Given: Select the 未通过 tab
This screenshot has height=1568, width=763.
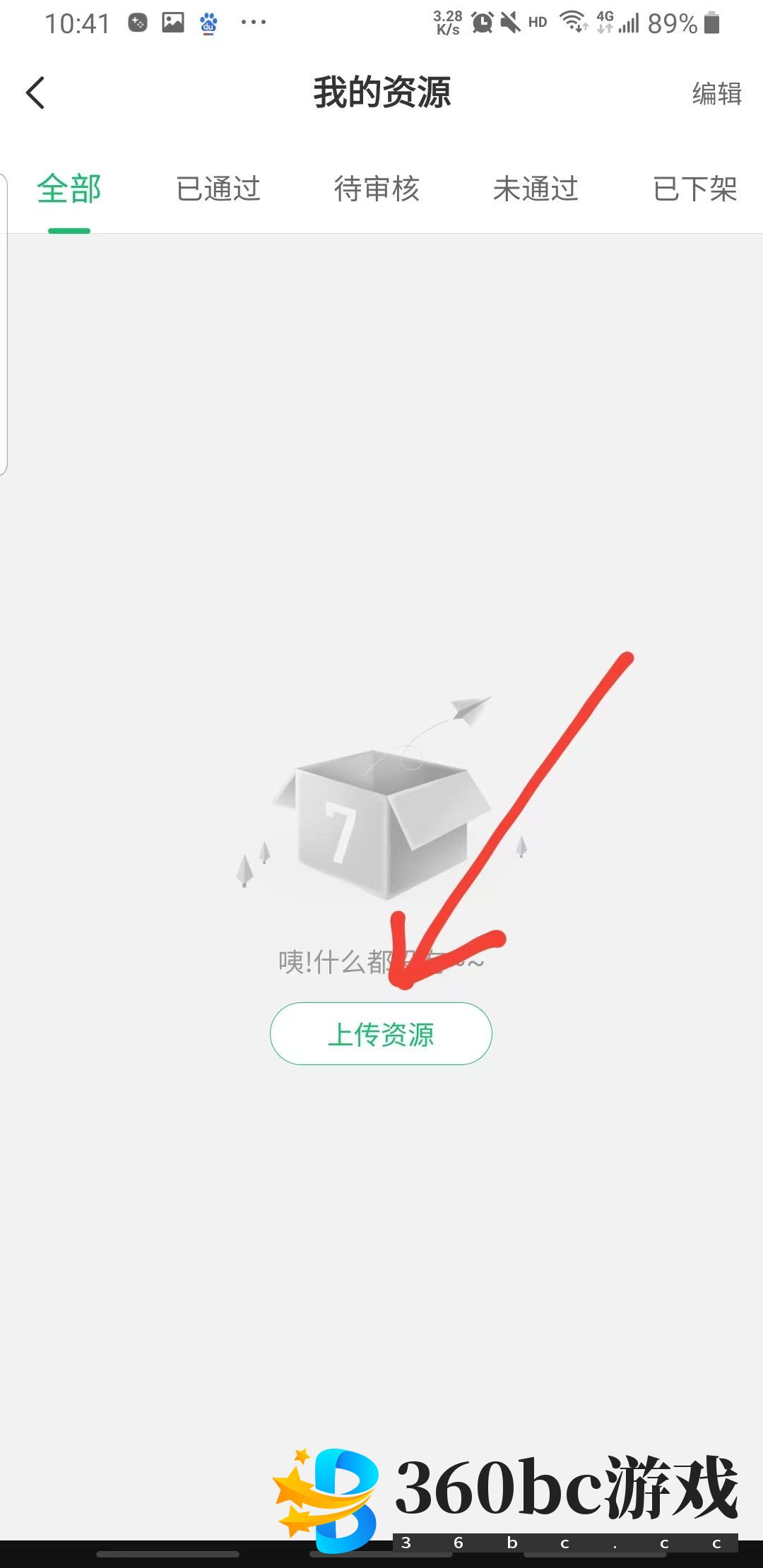Looking at the screenshot, I should coord(536,189).
